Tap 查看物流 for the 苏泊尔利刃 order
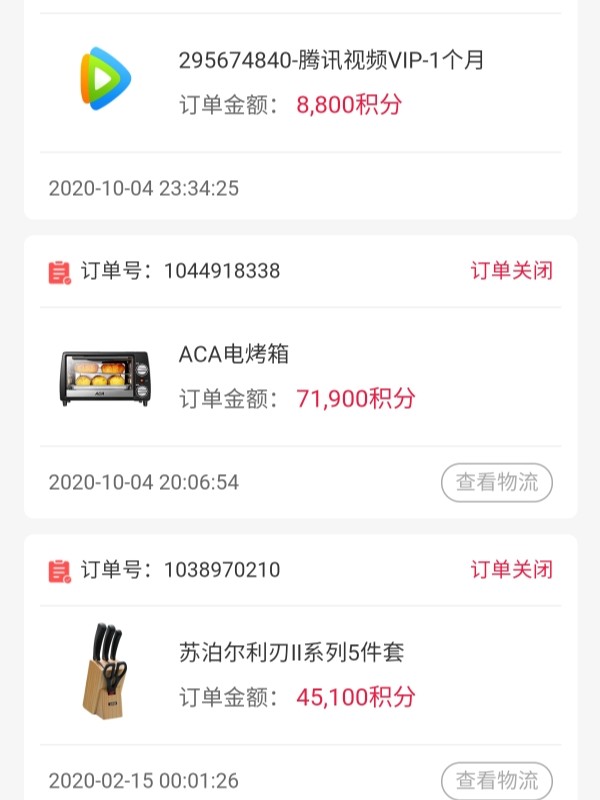 [497, 780]
